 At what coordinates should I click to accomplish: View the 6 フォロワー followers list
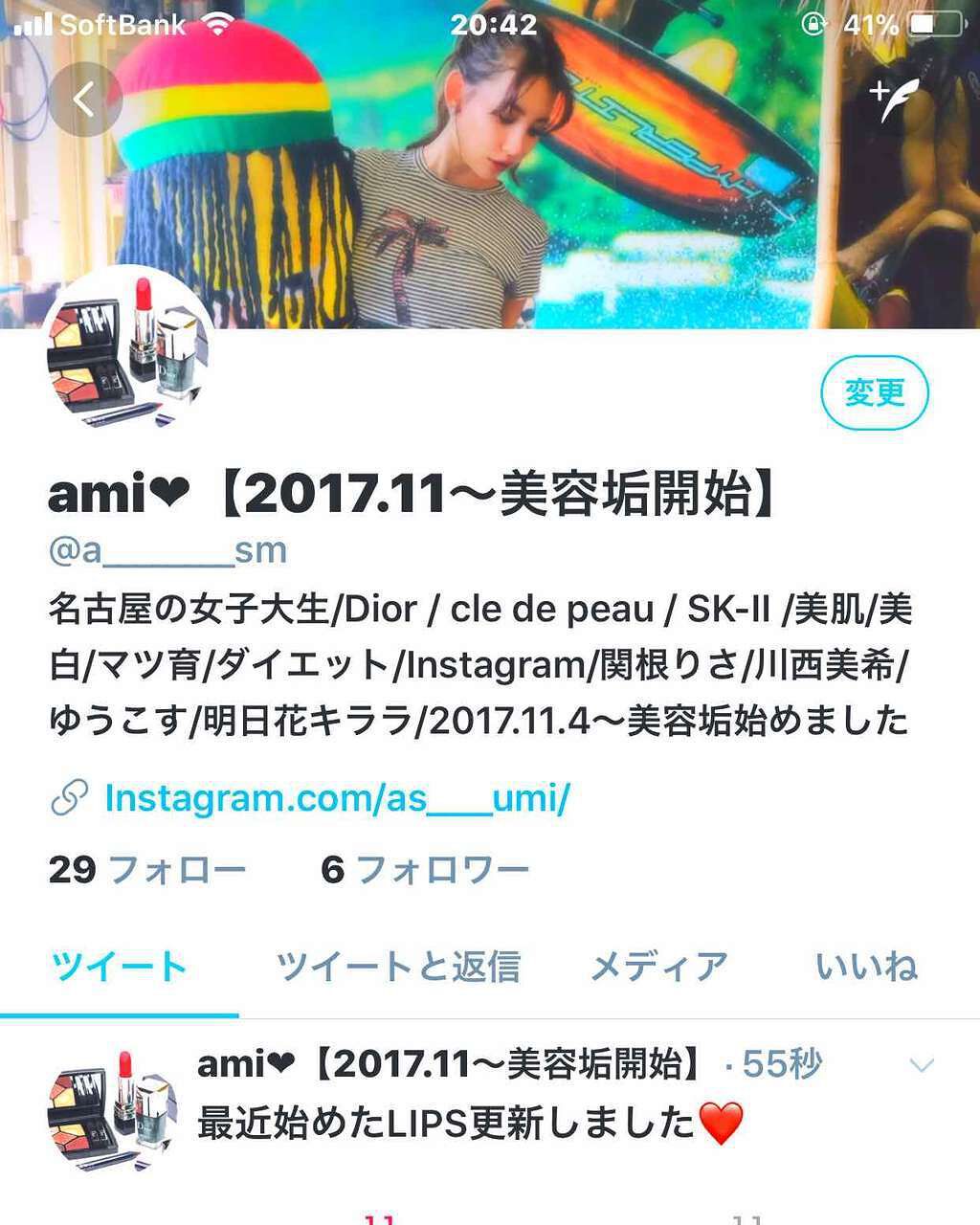pyautogui.click(x=425, y=870)
